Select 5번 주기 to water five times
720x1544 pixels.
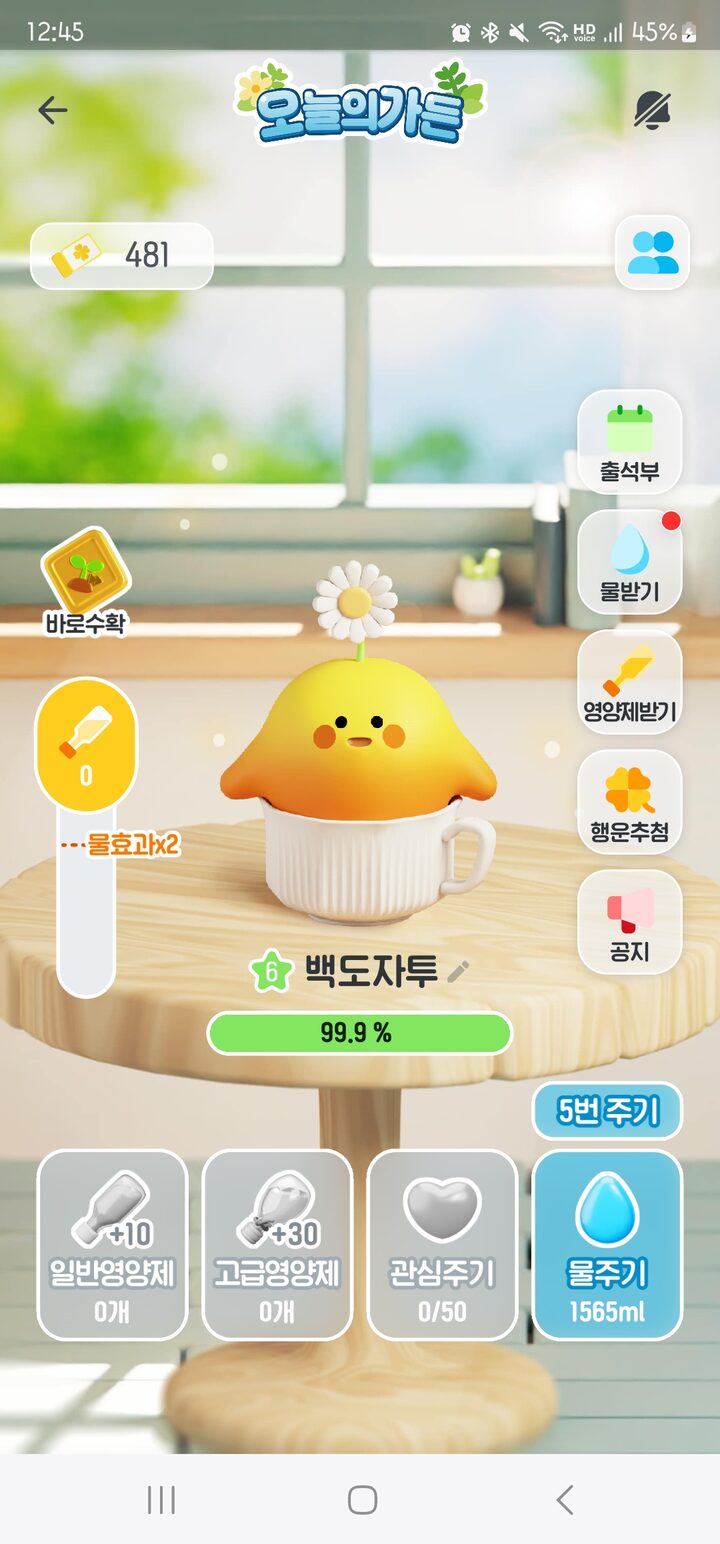608,1111
